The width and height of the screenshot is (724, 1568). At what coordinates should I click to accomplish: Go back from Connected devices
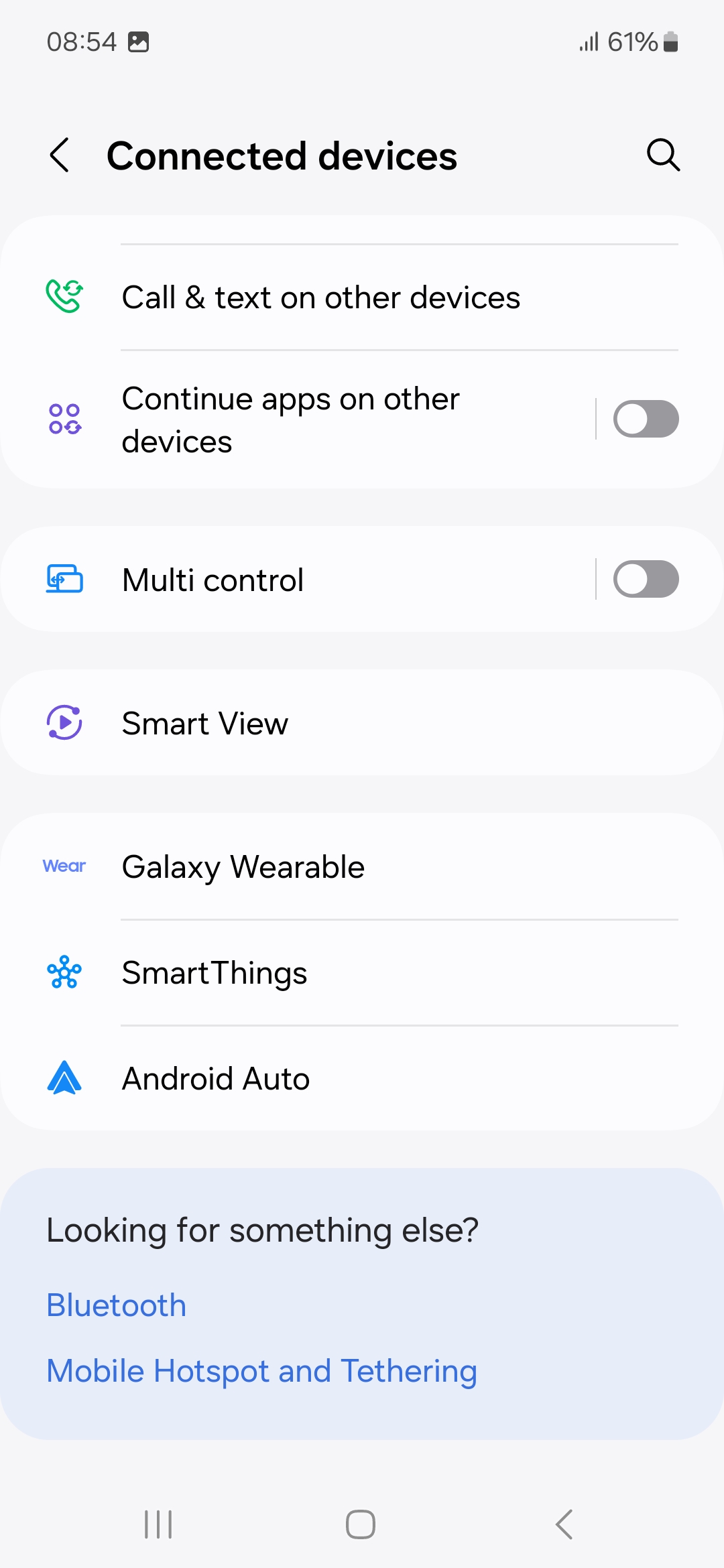click(x=60, y=155)
